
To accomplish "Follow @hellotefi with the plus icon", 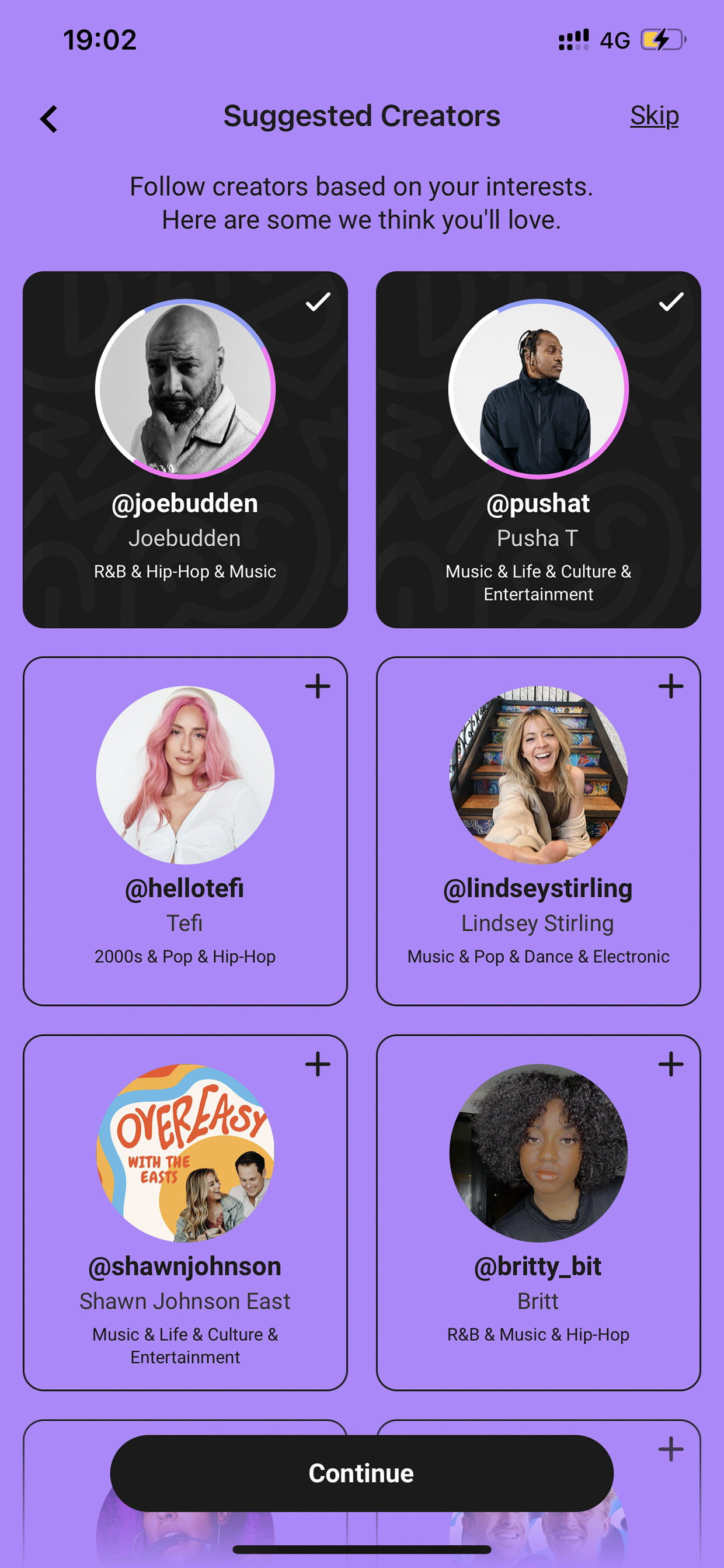I will (318, 686).
